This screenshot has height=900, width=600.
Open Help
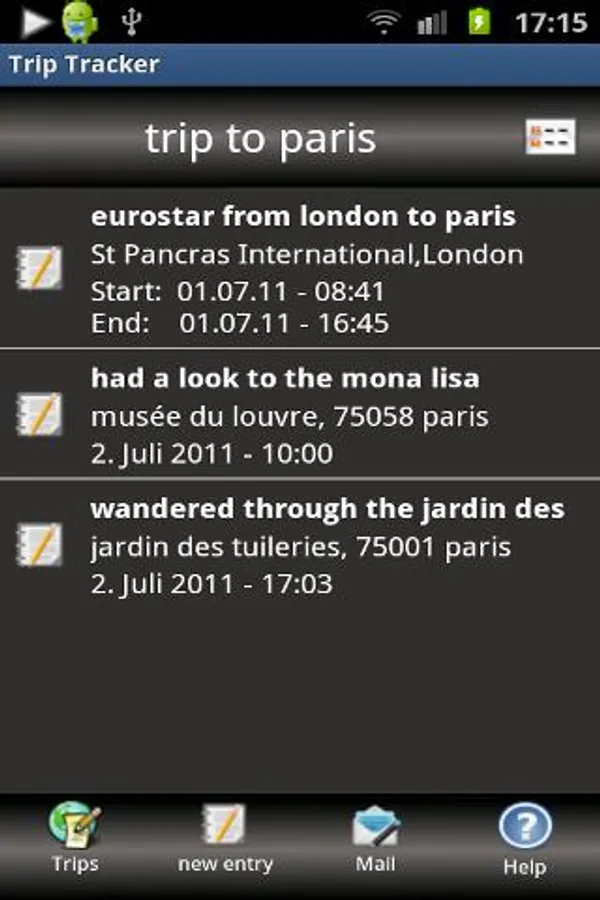tap(525, 840)
